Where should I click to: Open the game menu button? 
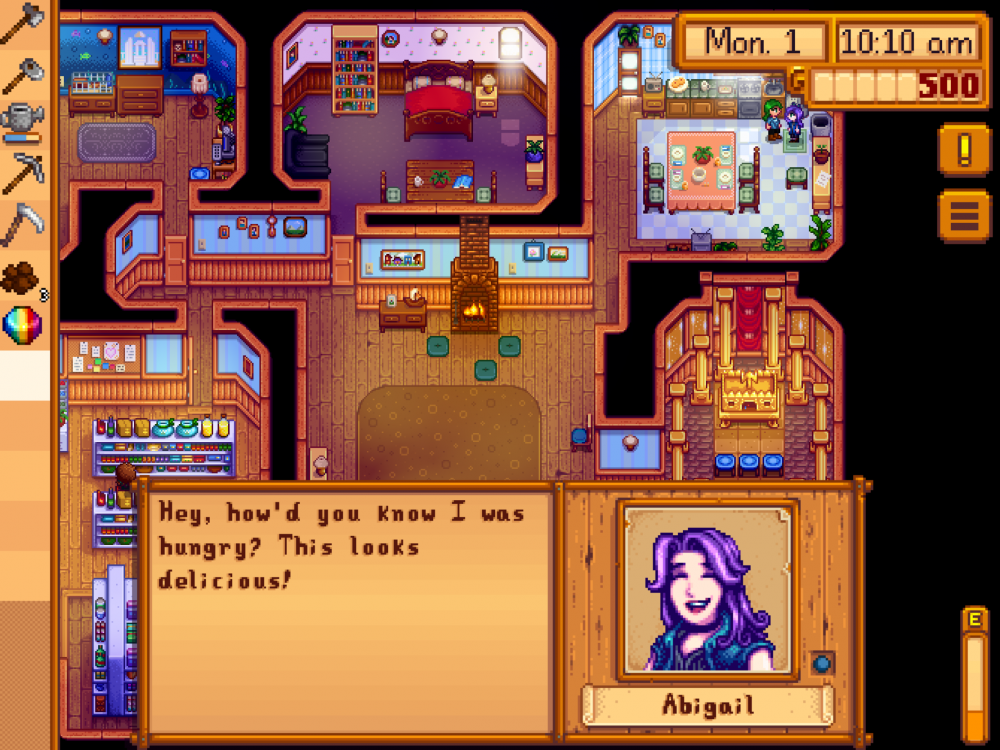pos(964,214)
